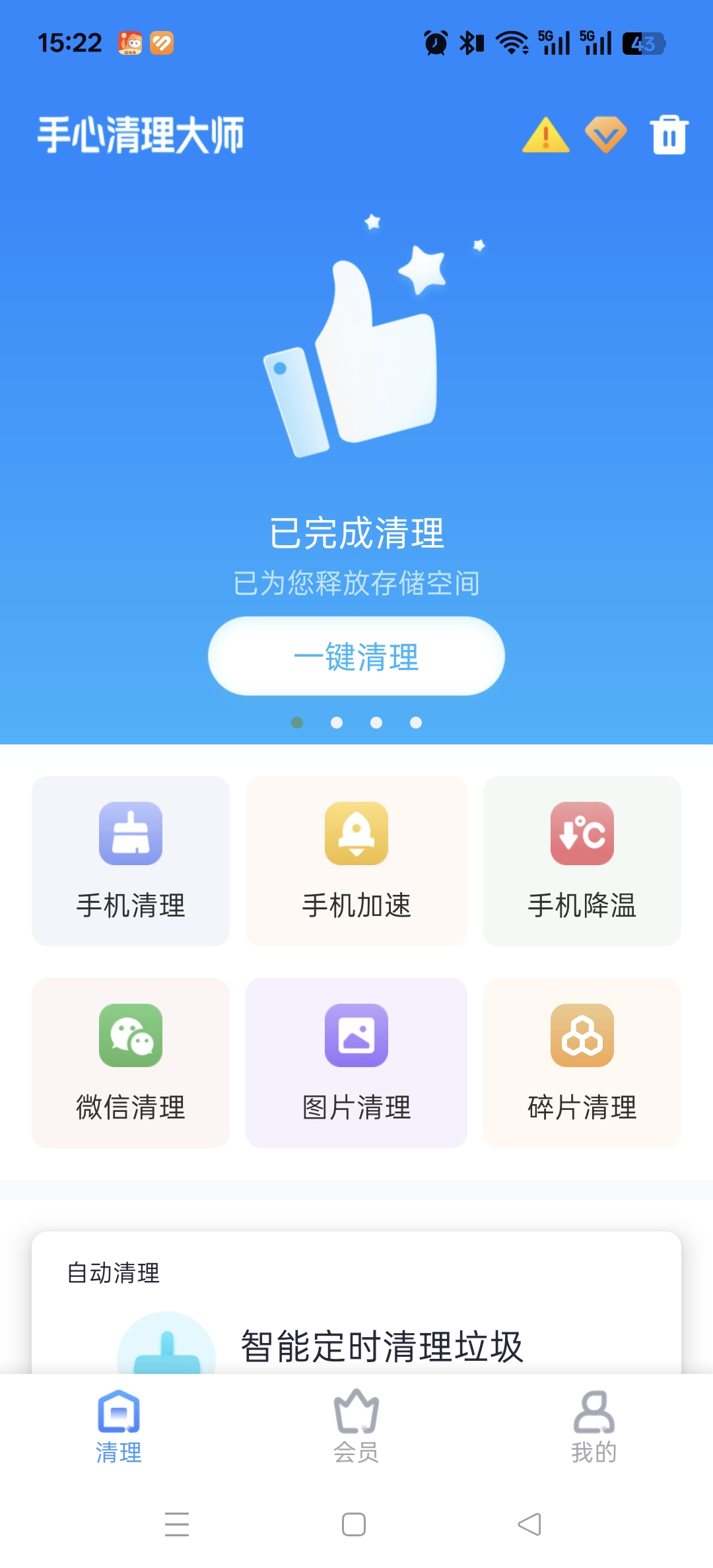Open the VIP diamond icon

pyautogui.click(x=605, y=135)
